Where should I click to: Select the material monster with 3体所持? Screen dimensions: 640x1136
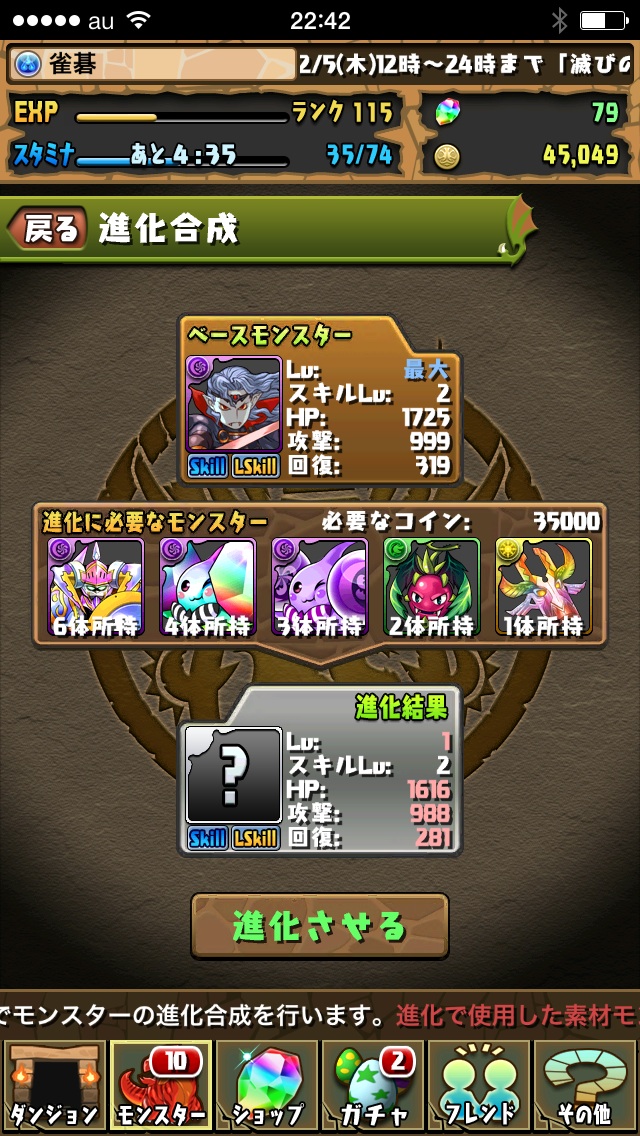[319, 586]
